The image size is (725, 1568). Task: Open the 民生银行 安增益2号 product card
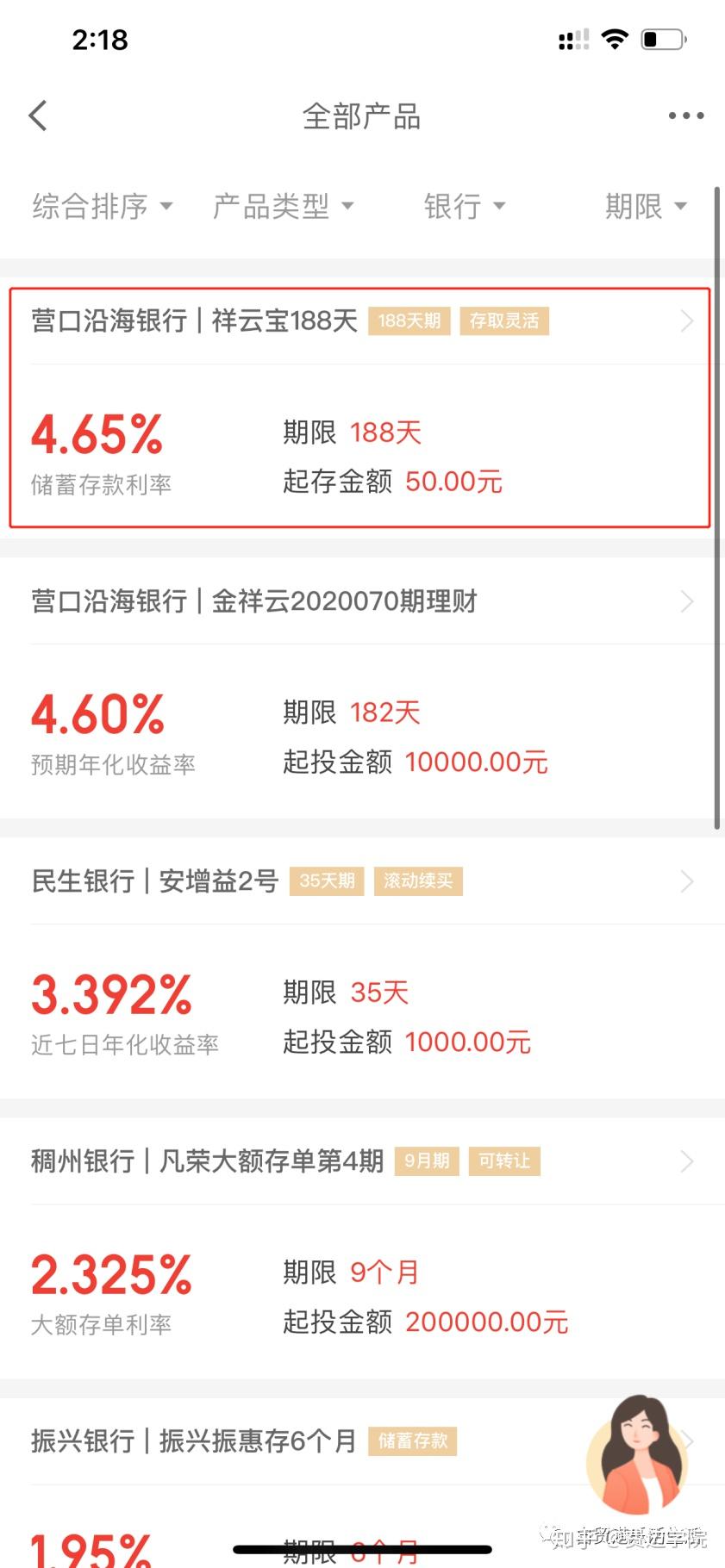click(362, 968)
